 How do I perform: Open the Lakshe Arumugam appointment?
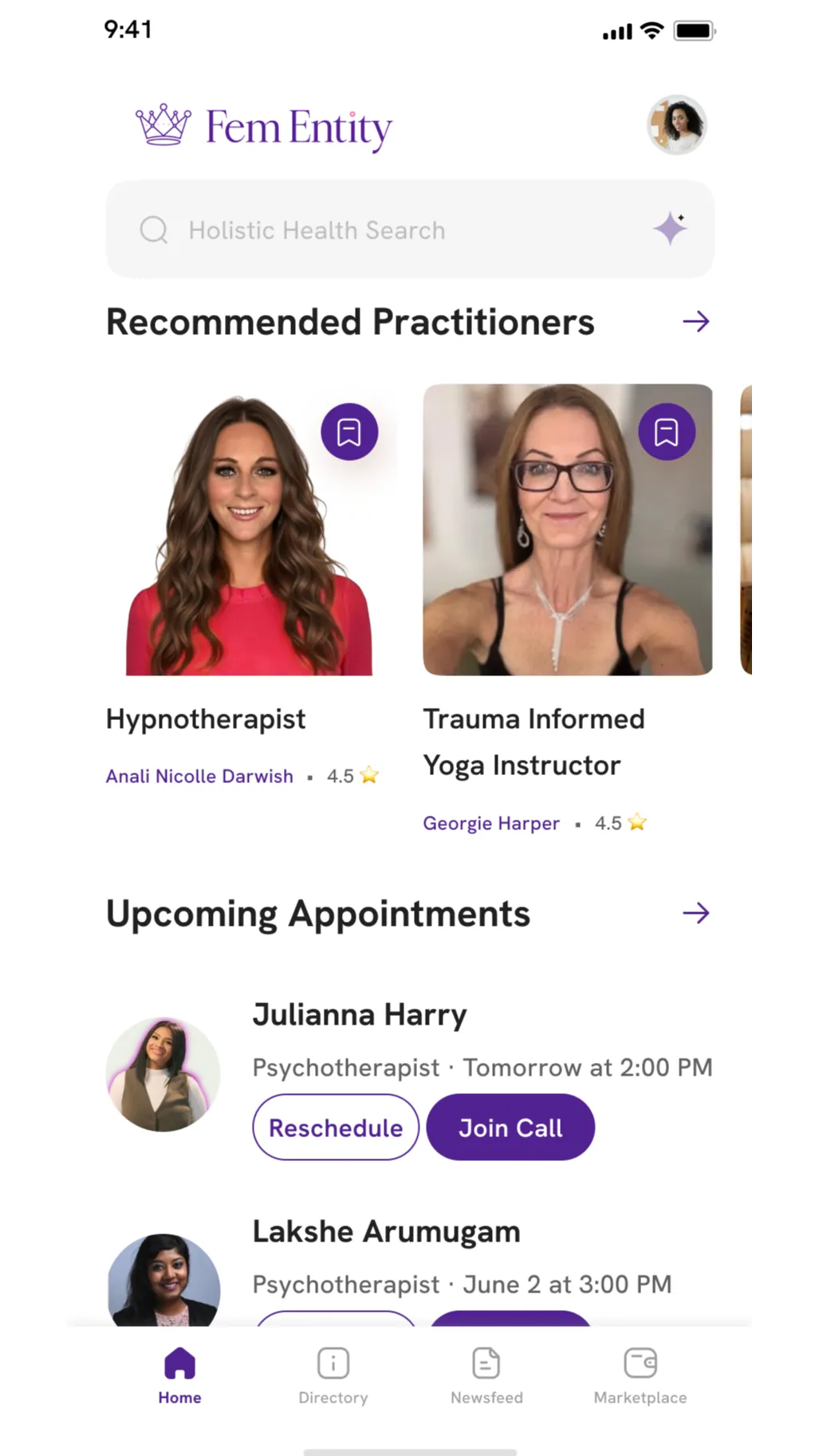point(386,1232)
